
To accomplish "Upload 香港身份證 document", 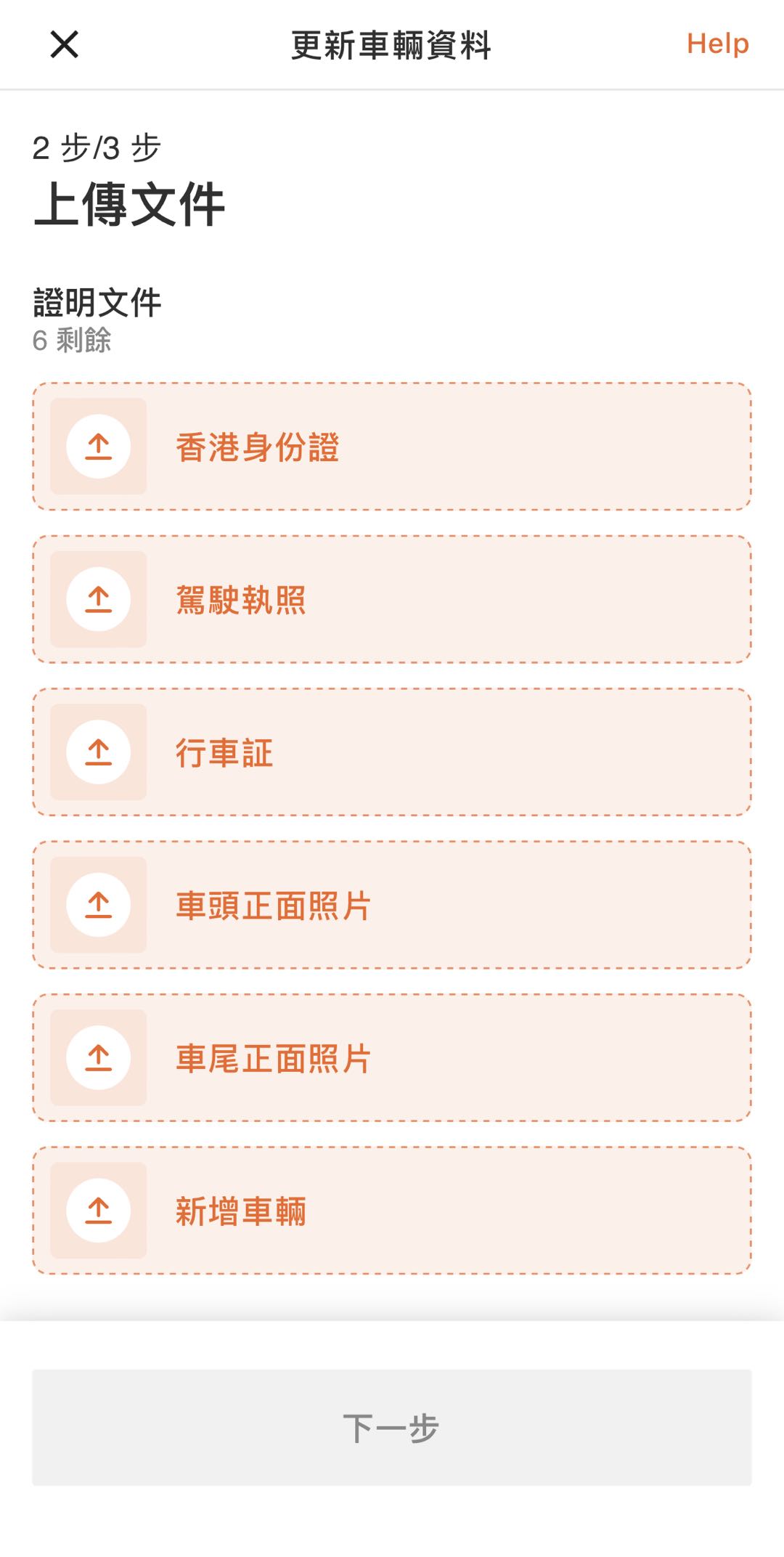I will [x=391, y=447].
